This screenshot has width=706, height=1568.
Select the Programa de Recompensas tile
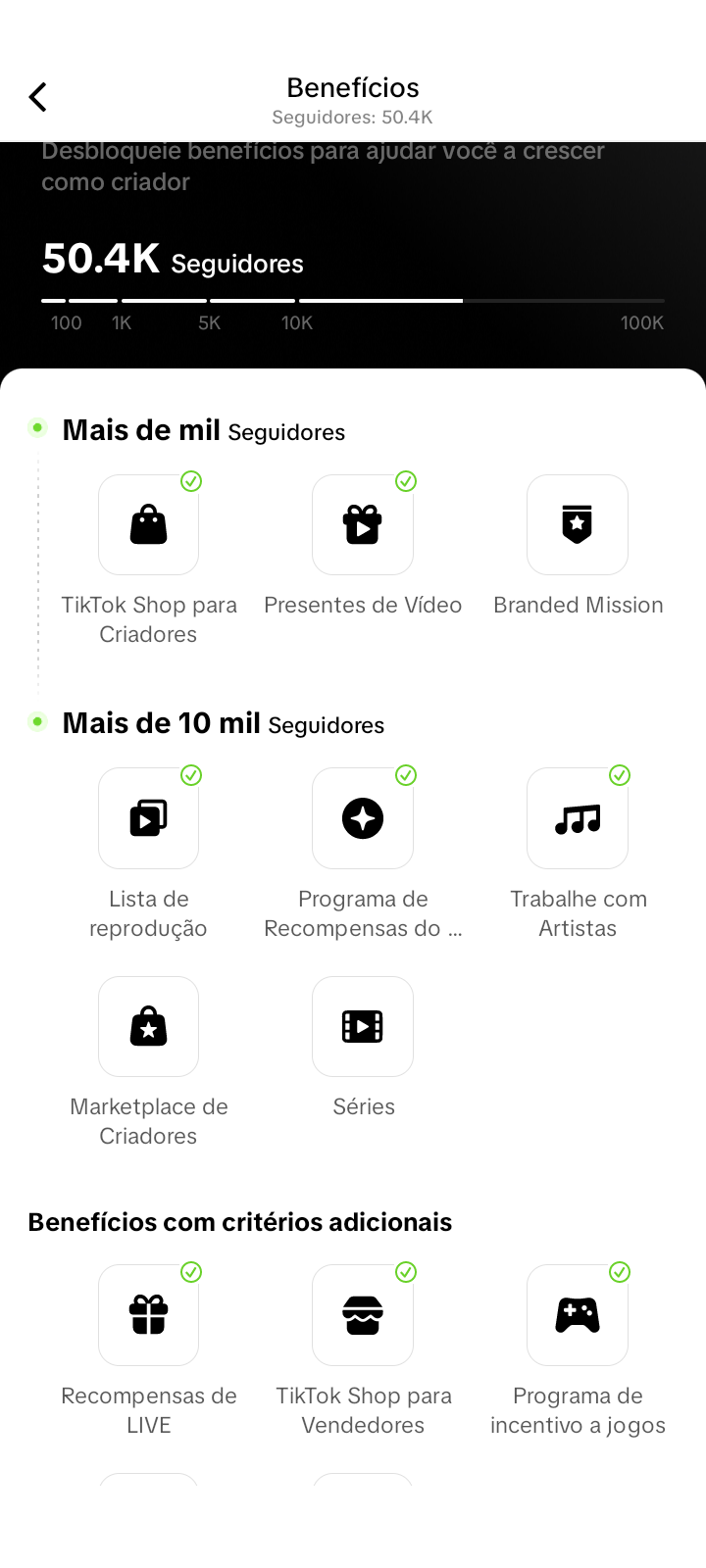click(x=363, y=818)
